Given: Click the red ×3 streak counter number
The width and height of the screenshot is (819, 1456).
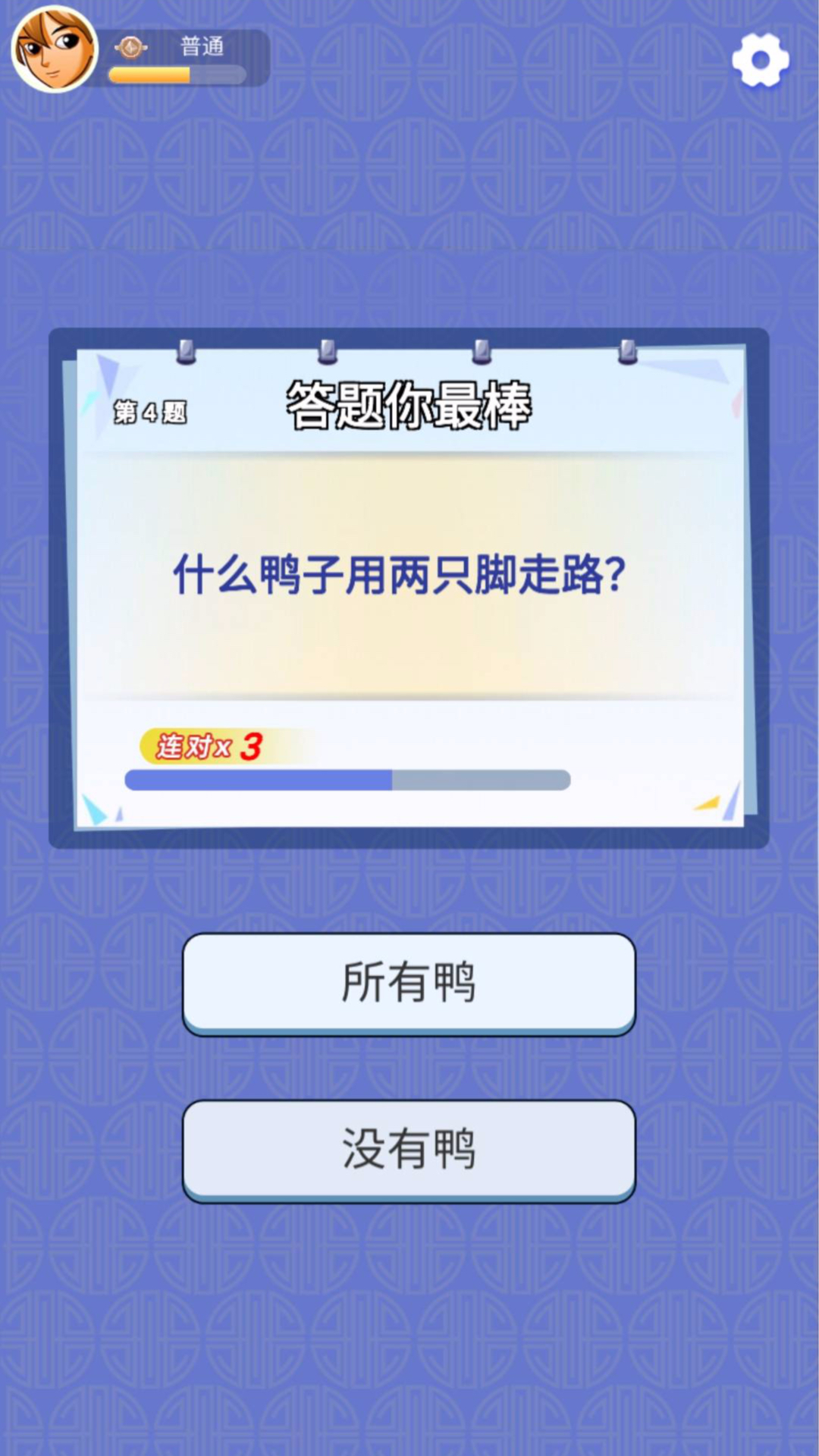Looking at the screenshot, I should click(250, 747).
